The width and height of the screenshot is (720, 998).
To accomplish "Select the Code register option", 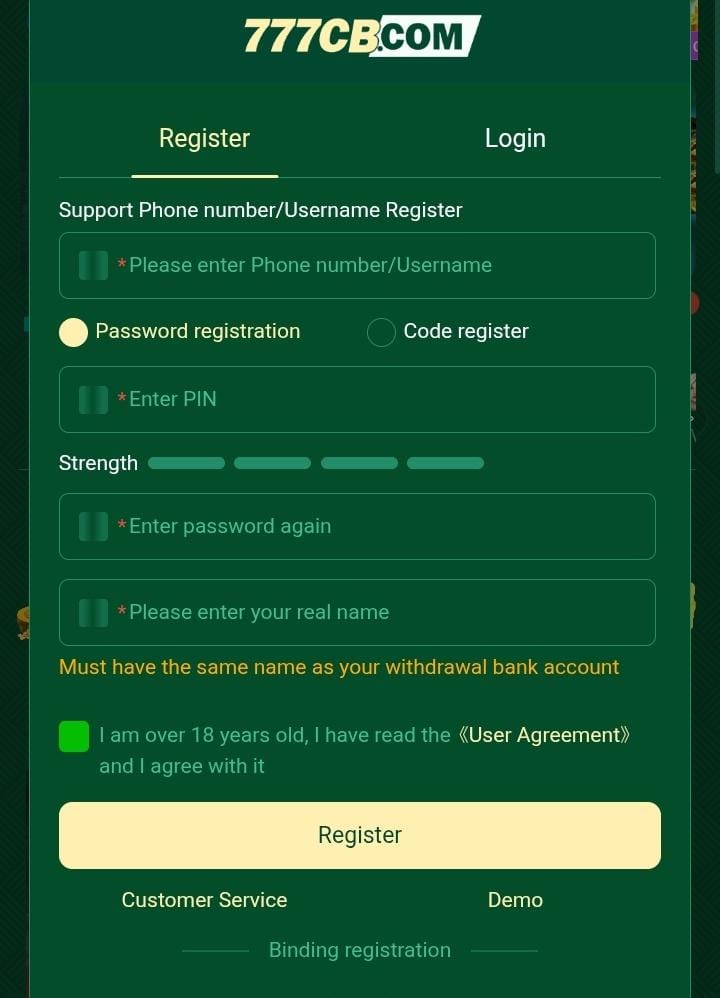I will (382, 332).
